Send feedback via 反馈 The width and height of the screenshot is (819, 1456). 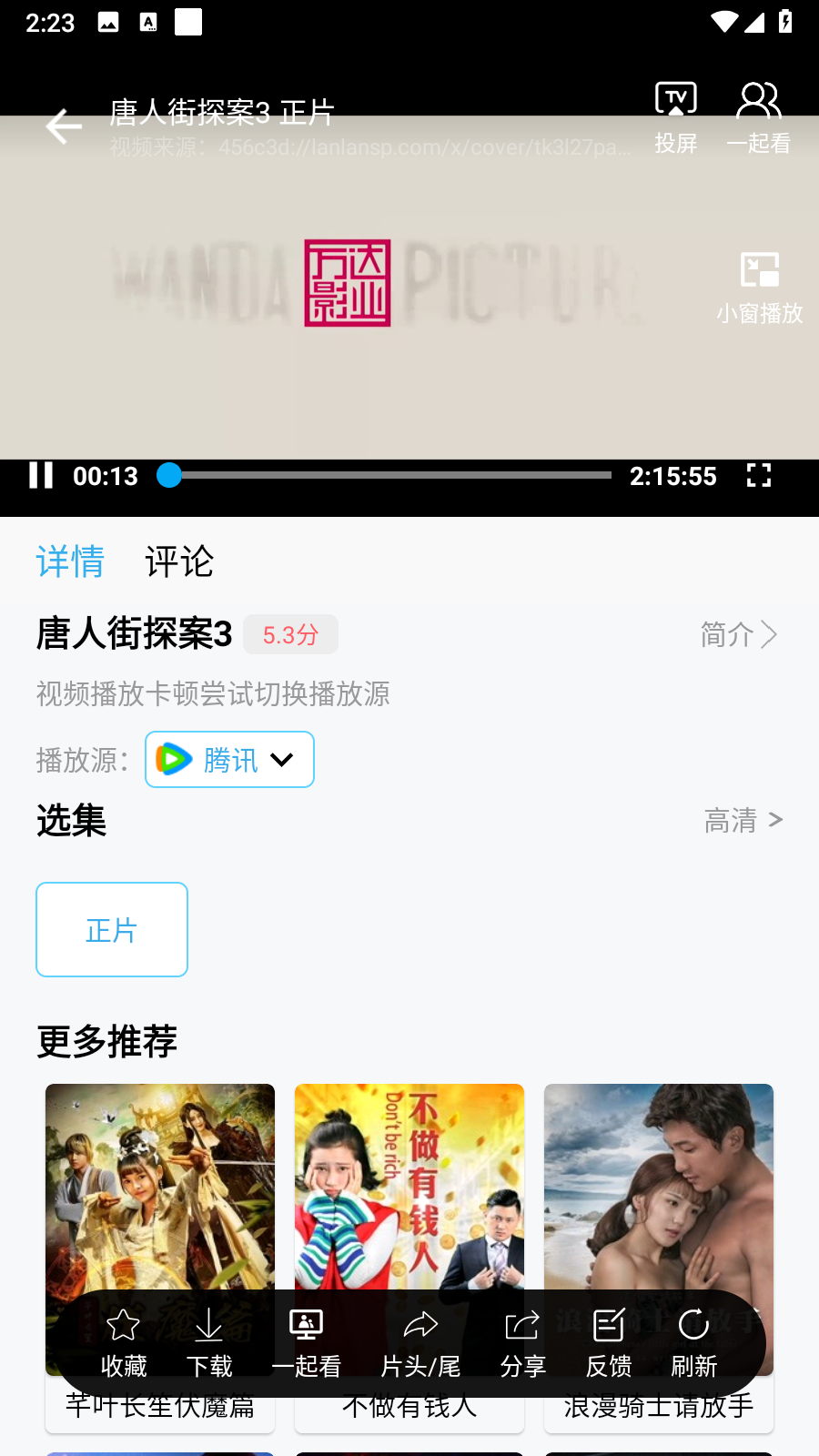(x=608, y=1343)
